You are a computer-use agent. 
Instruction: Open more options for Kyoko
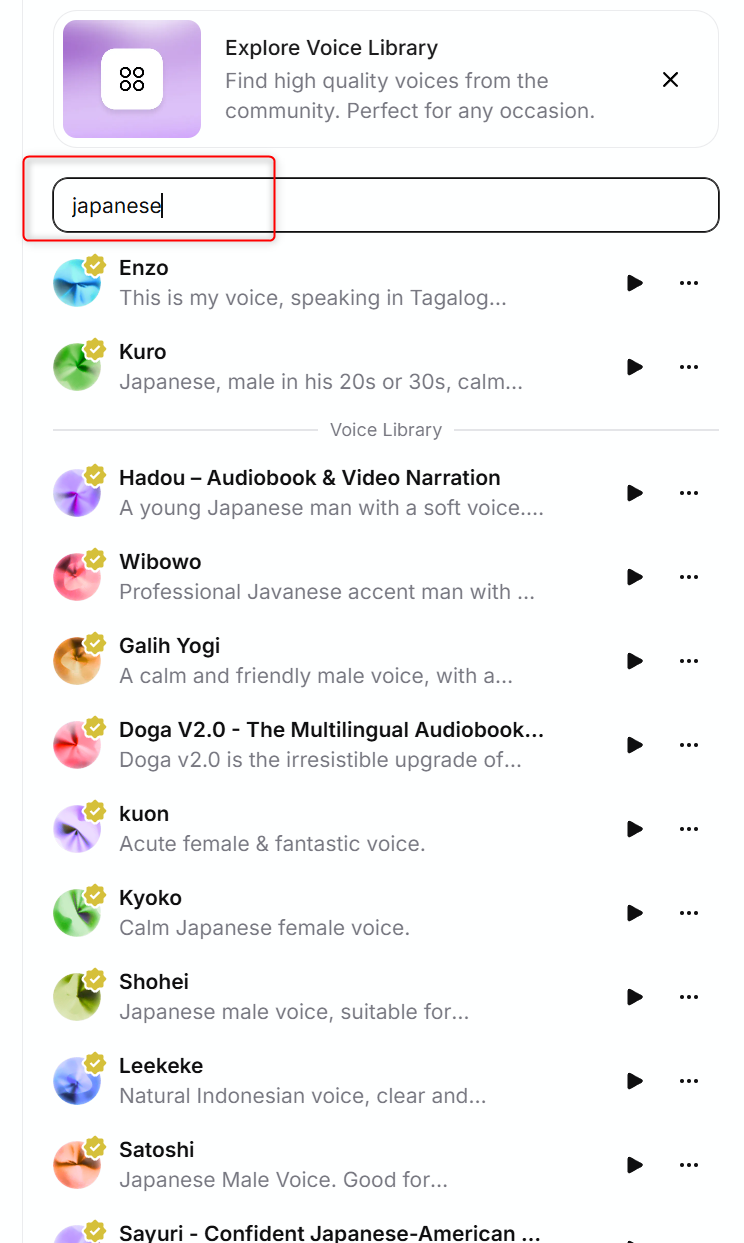pos(688,913)
